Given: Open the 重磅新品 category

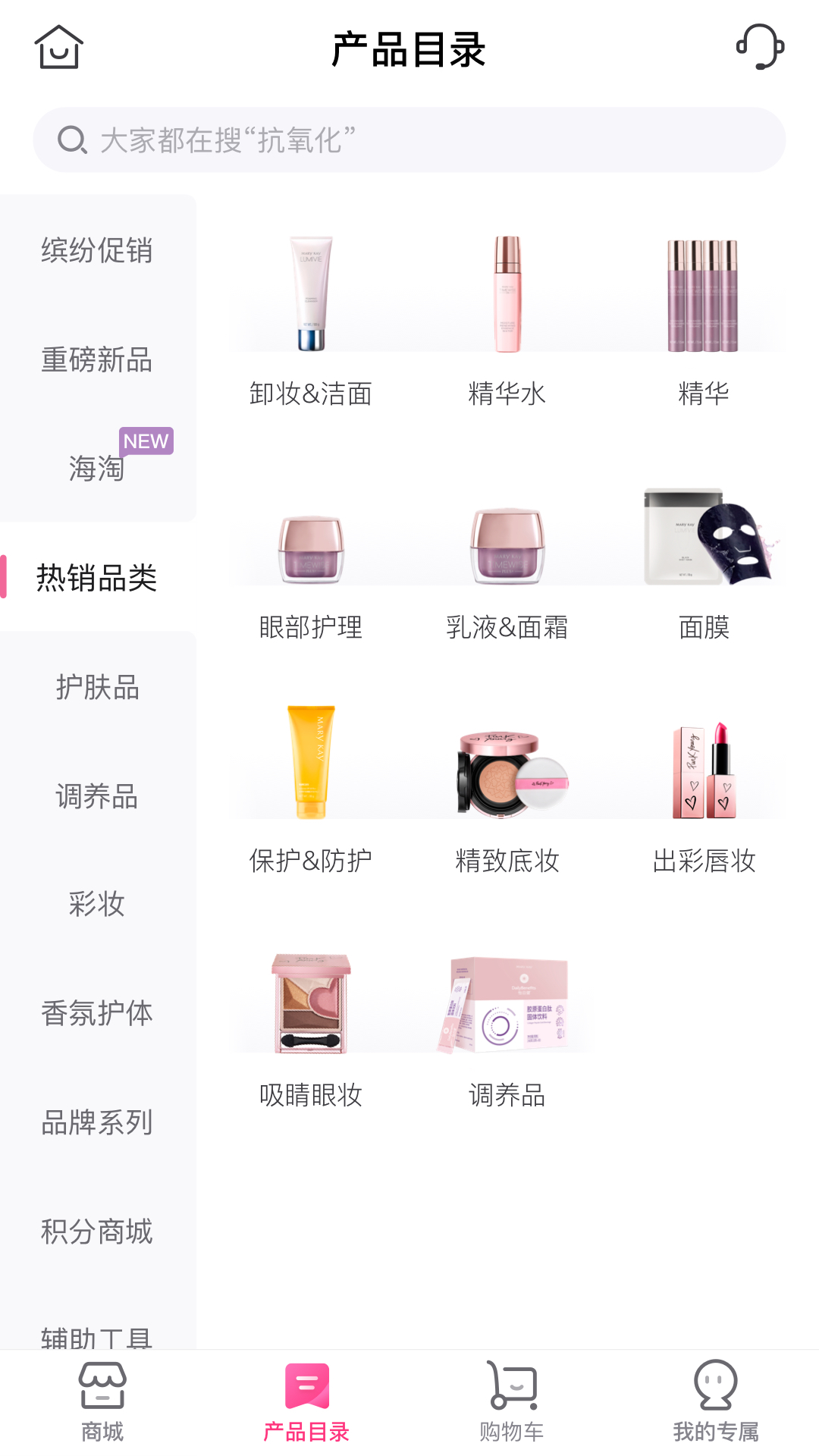Looking at the screenshot, I should [x=97, y=359].
